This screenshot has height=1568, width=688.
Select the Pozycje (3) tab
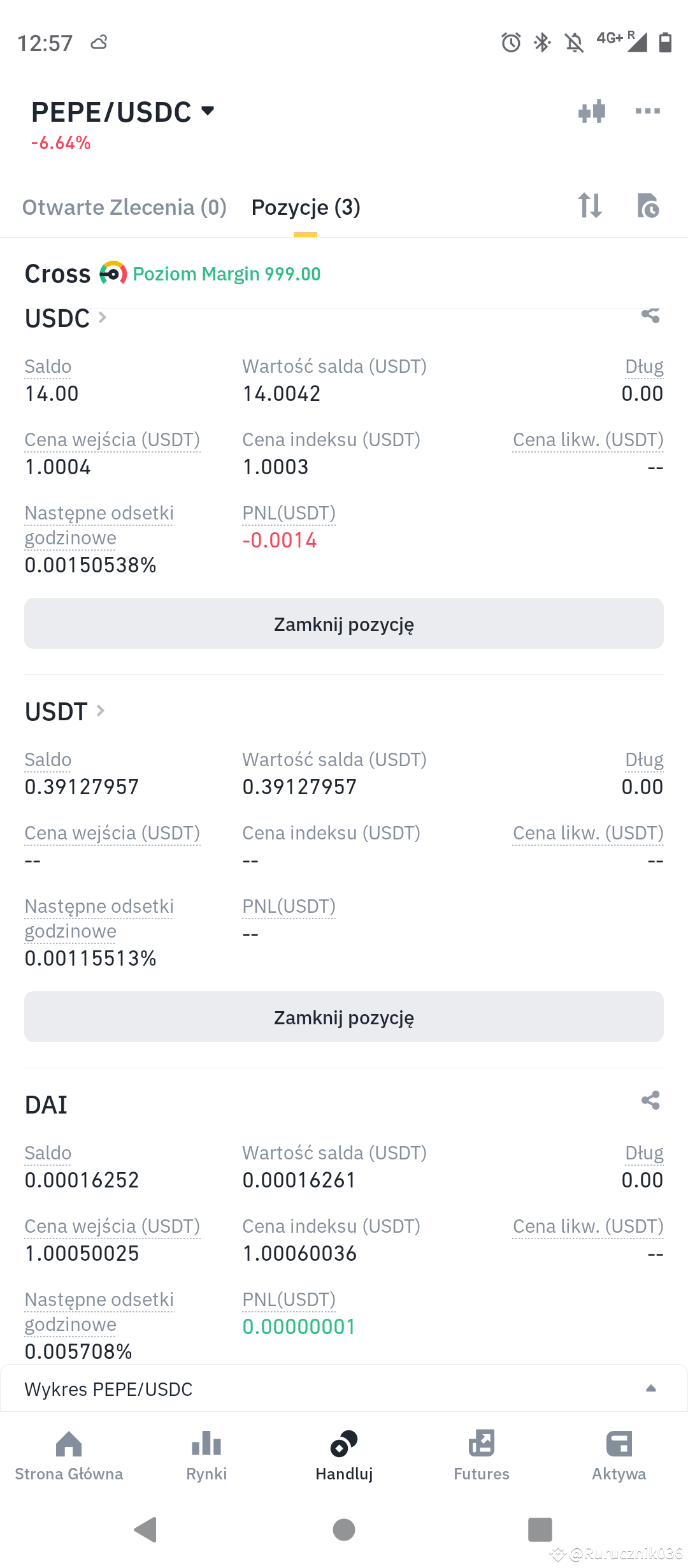306,207
